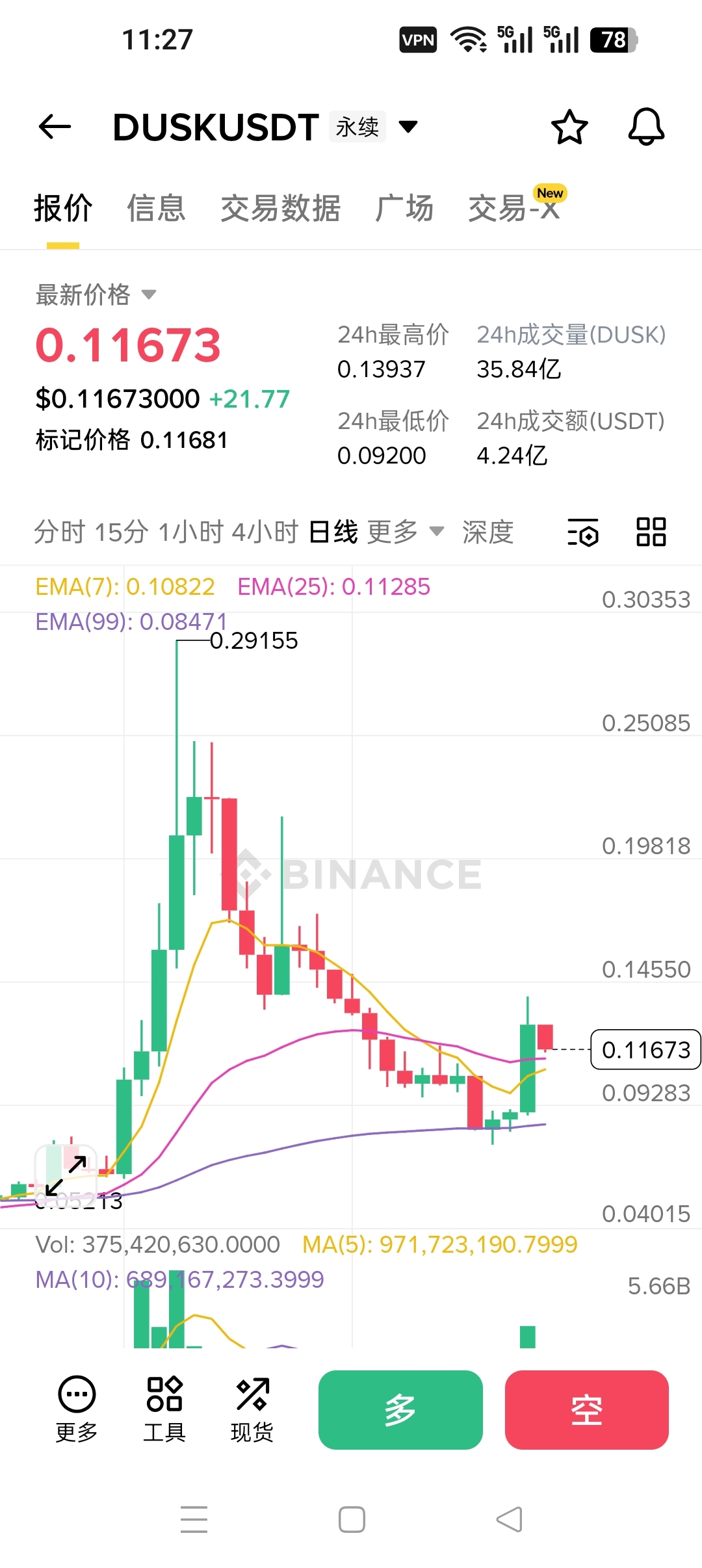
Task: Add DUSKUSDT to favorites with the star
Action: click(569, 127)
